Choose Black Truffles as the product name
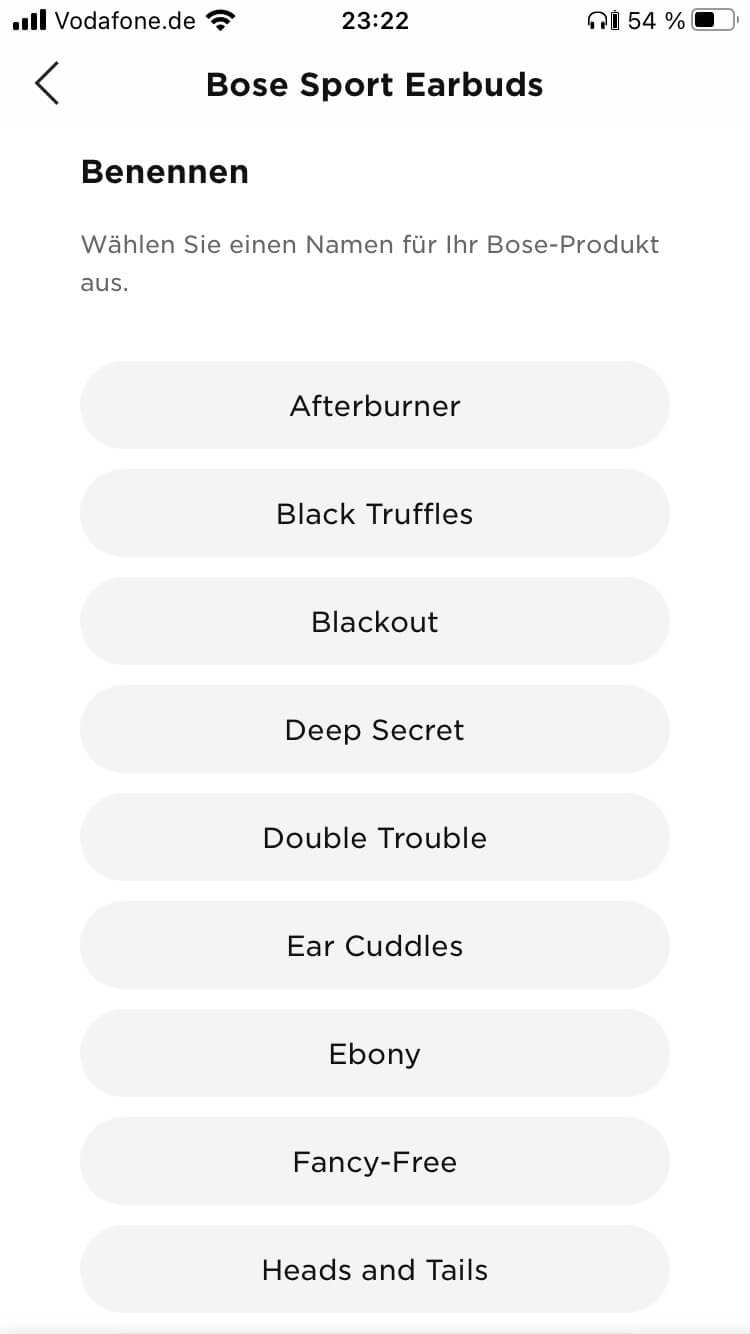 (374, 514)
